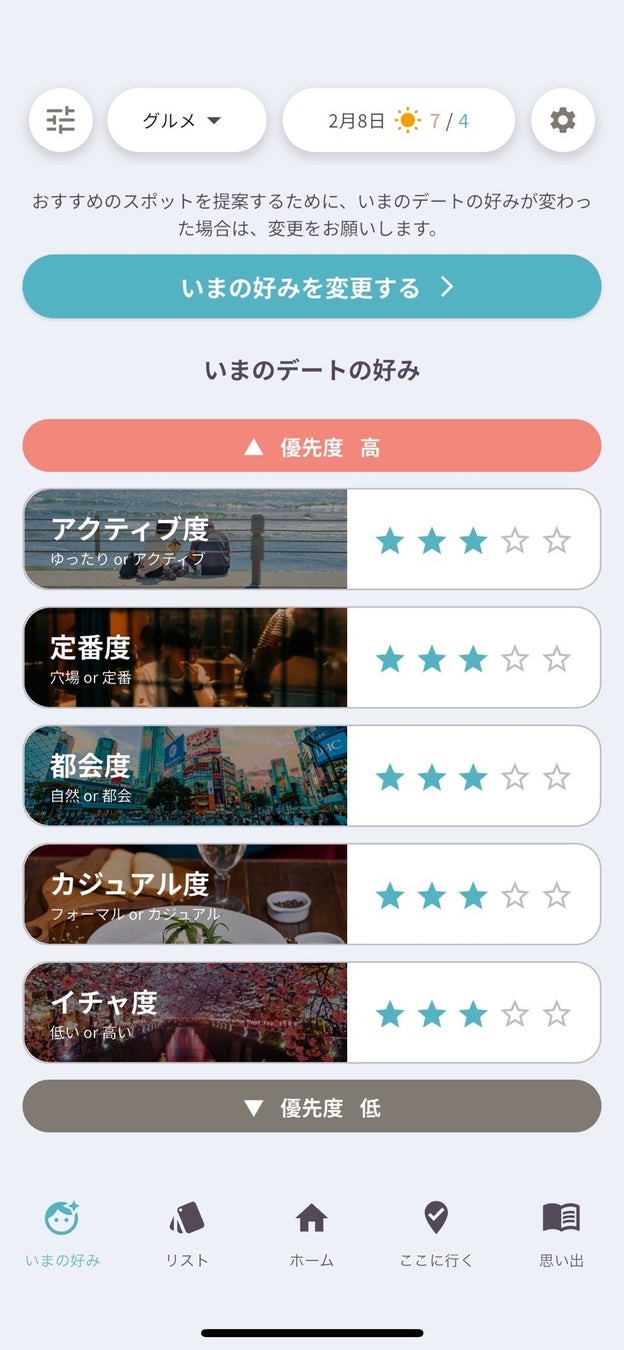
Task: Tap いまの好みを変更する button
Action: pos(312,287)
